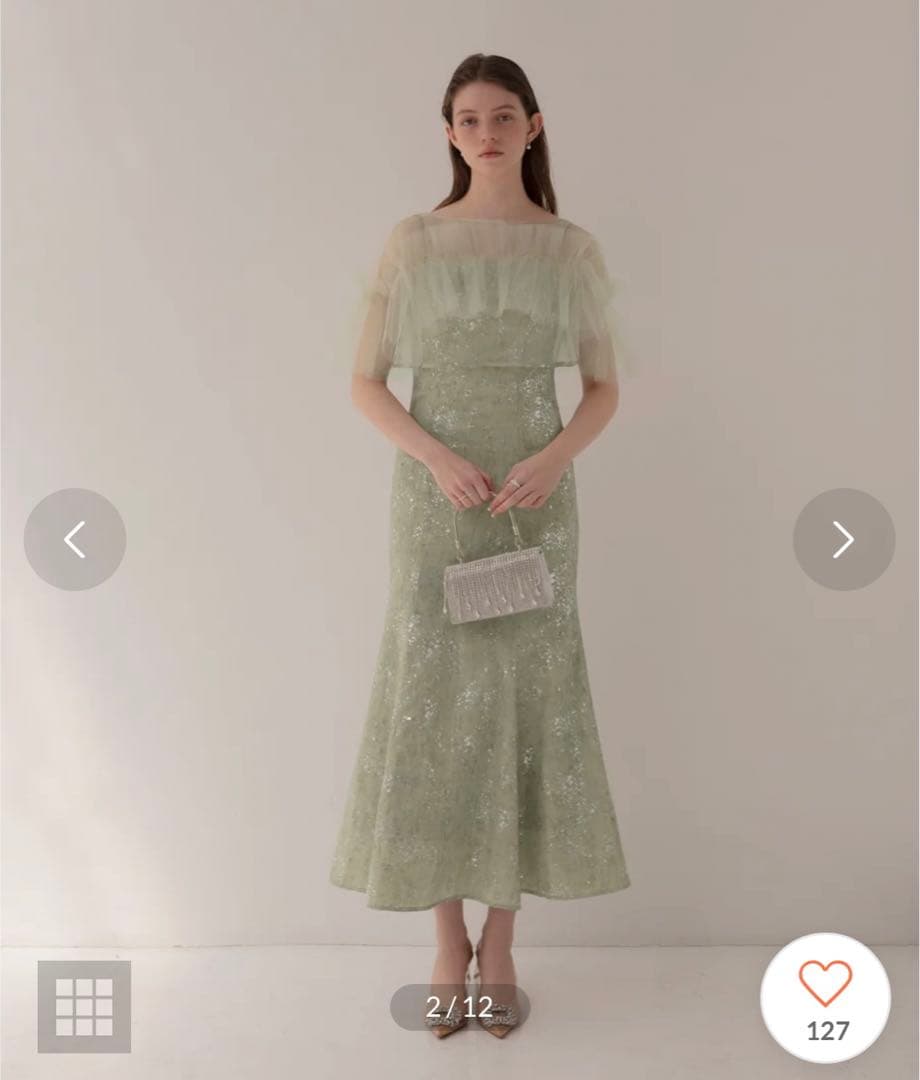Go to the previous product photo
The height and width of the screenshot is (1080, 920).
(75, 539)
